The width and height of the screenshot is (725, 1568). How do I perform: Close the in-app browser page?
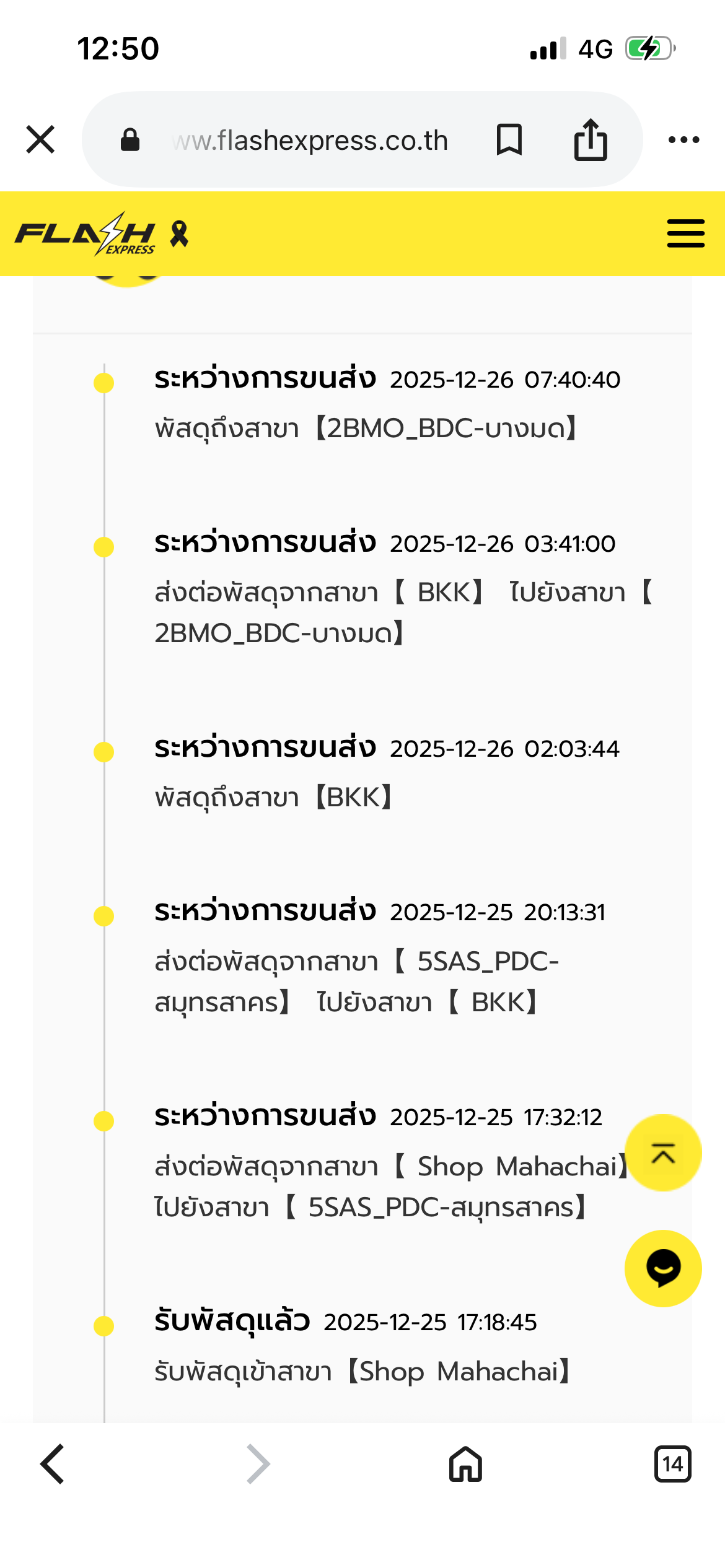(40, 139)
